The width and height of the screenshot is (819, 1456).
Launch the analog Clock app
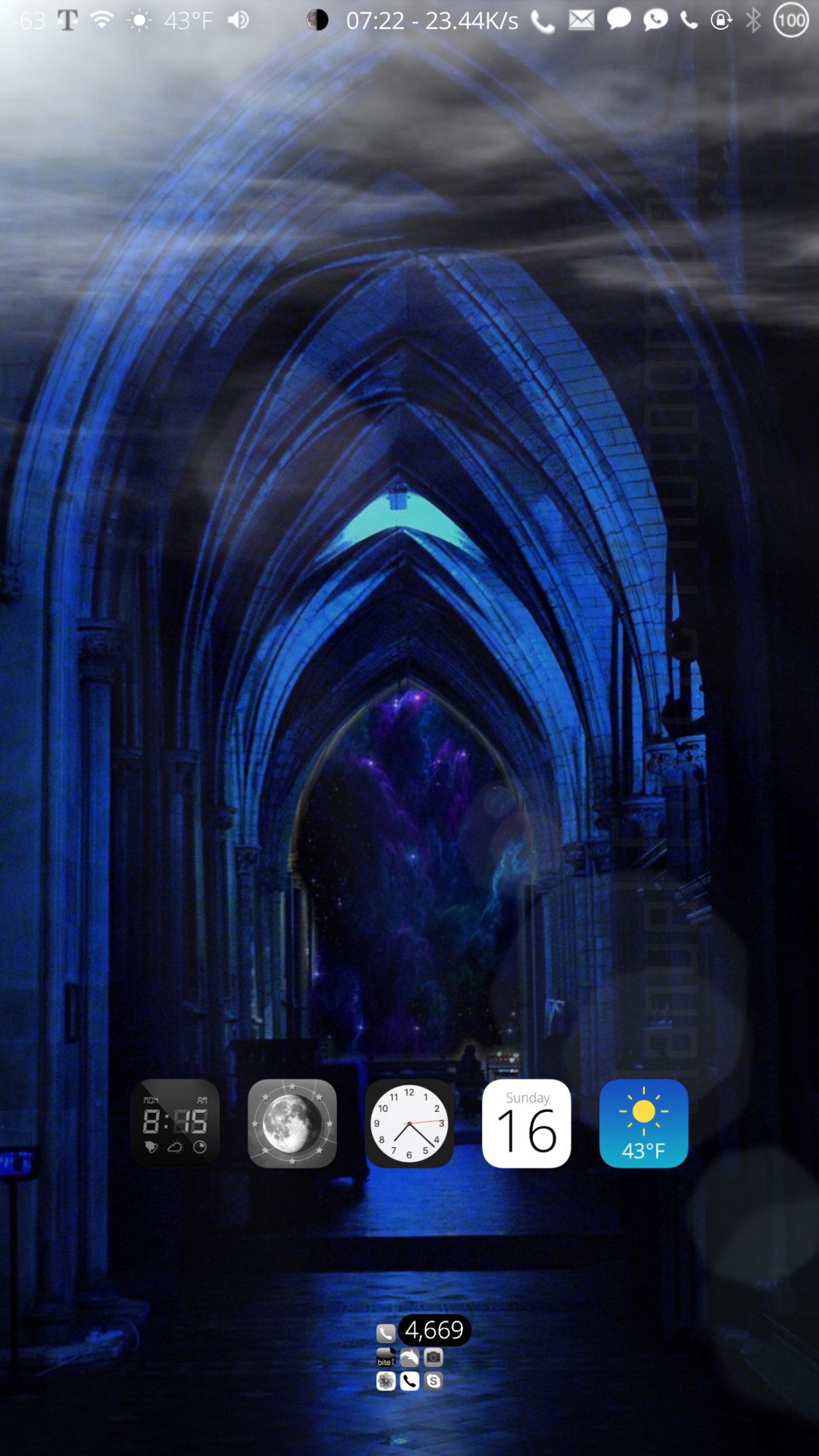tap(409, 1123)
